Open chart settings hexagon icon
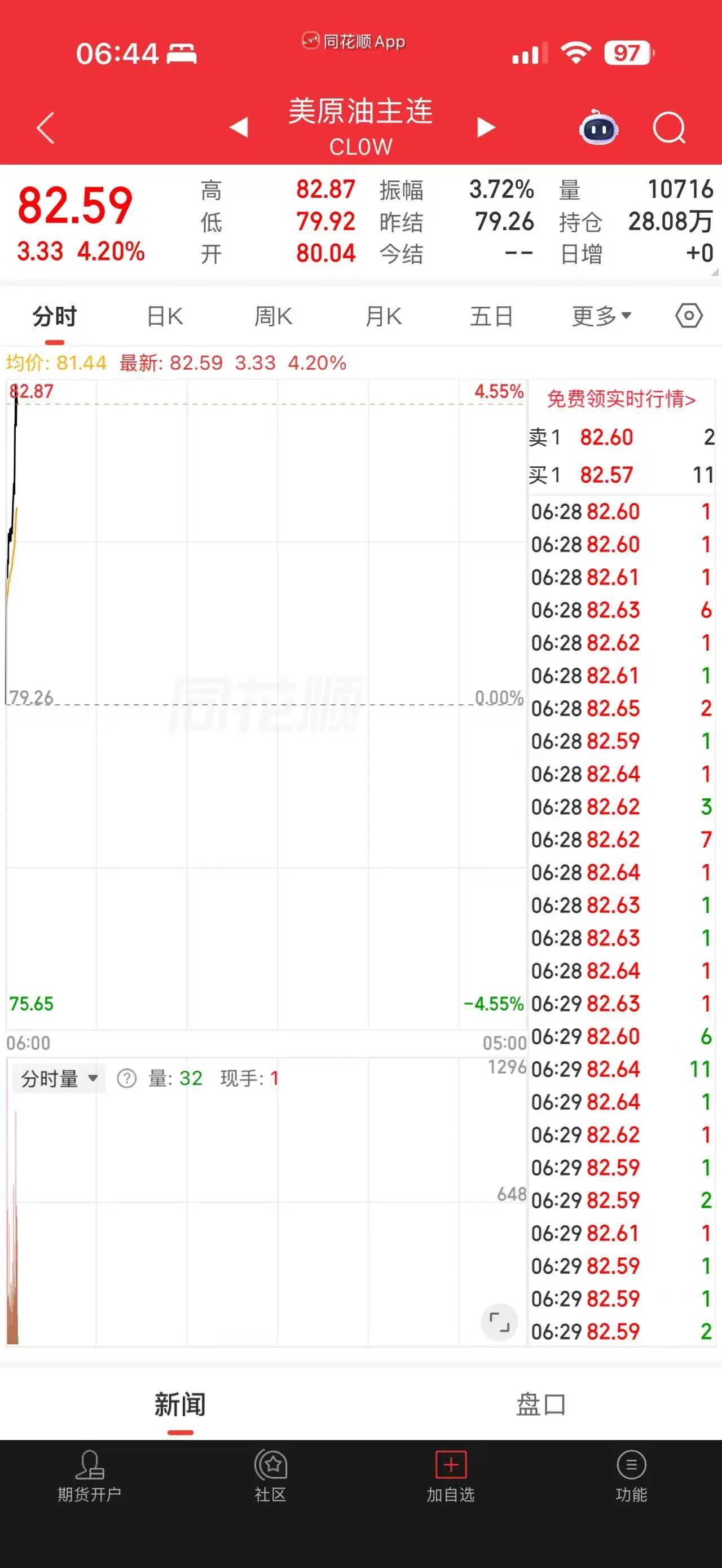722x1568 pixels. point(689,316)
